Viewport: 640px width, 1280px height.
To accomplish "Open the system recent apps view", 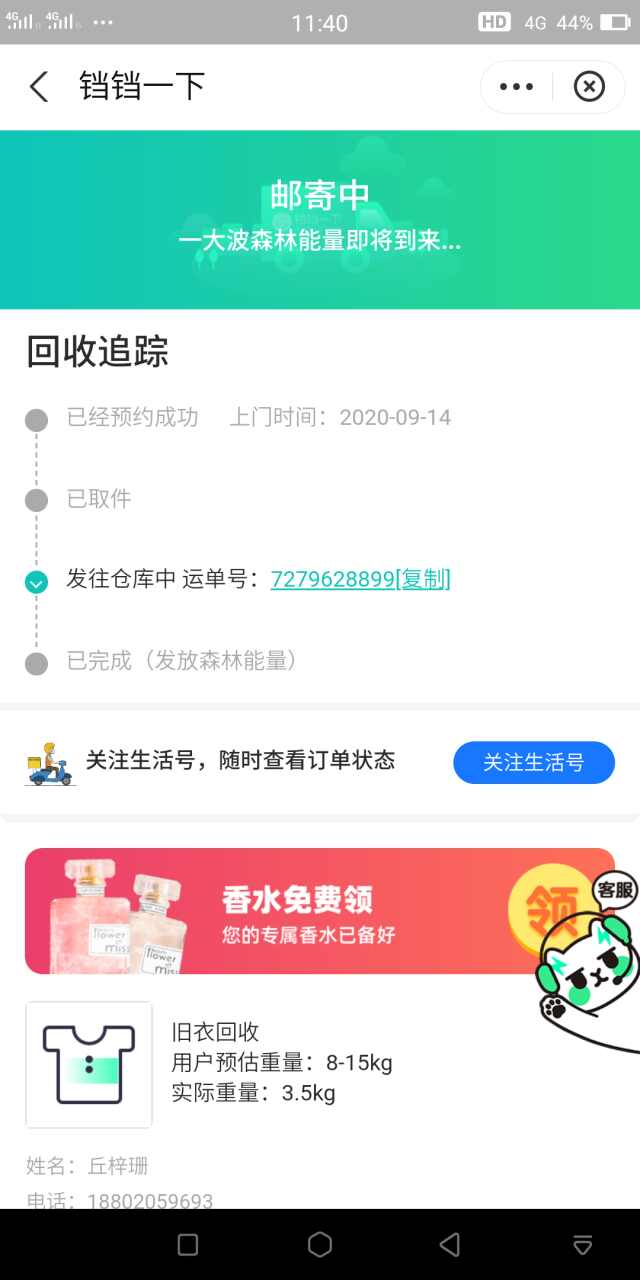I will (x=188, y=1244).
